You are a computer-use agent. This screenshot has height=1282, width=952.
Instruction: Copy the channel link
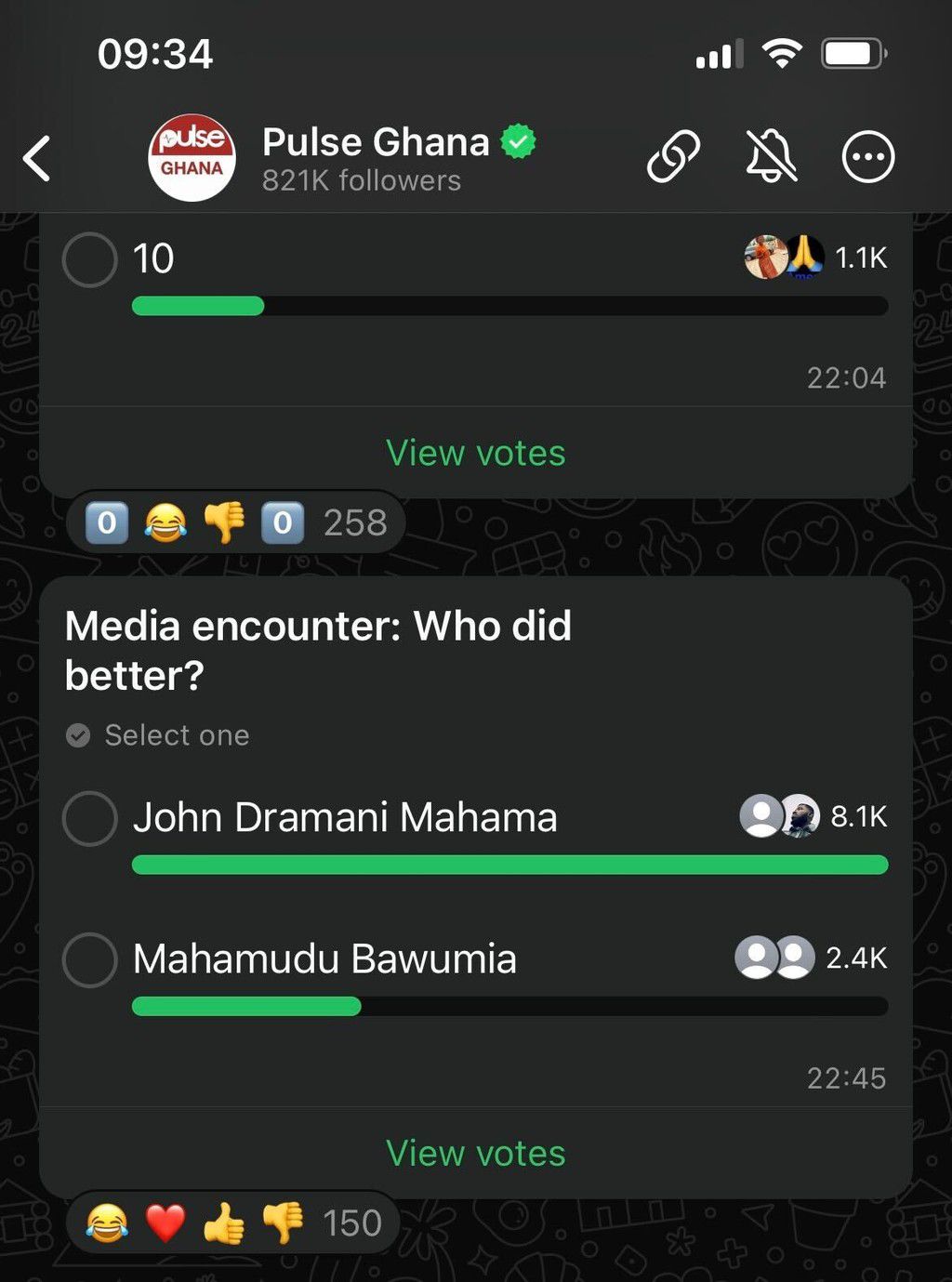pyautogui.click(x=673, y=156)
